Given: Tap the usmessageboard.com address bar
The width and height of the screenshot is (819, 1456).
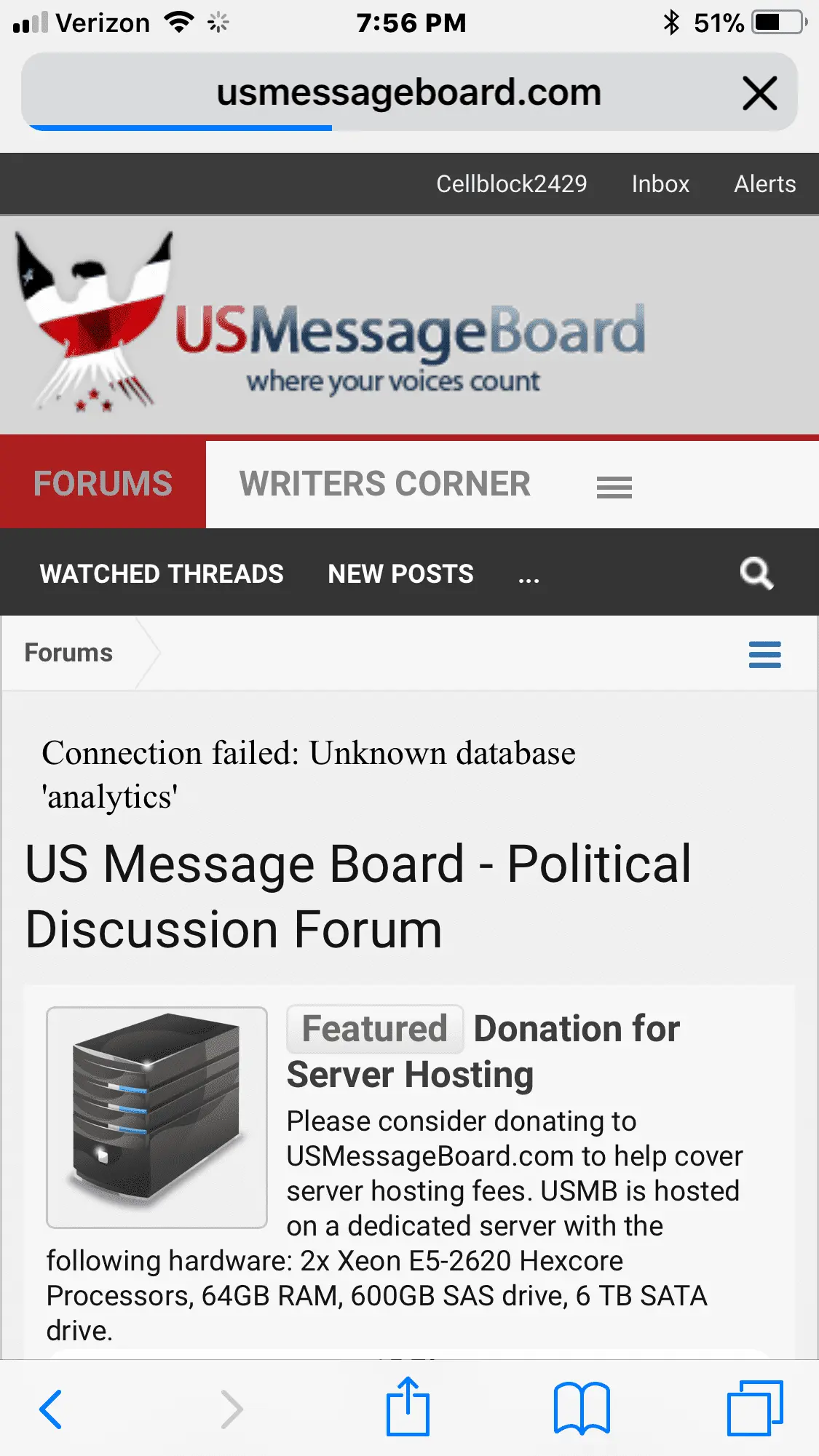Looking at the screenshot, I should (x=408, y=93).
